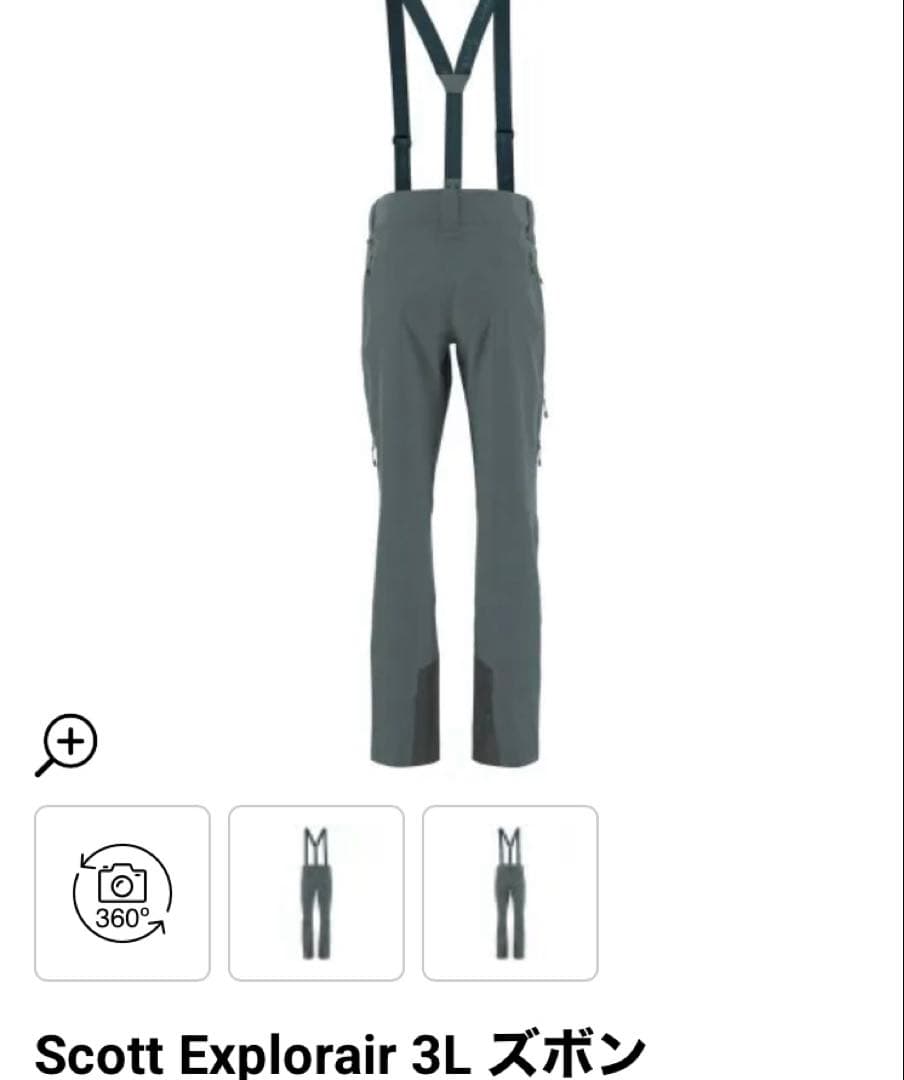
Task: Show the last pants thumbnail in the gallery
Action: click(510, 892)
